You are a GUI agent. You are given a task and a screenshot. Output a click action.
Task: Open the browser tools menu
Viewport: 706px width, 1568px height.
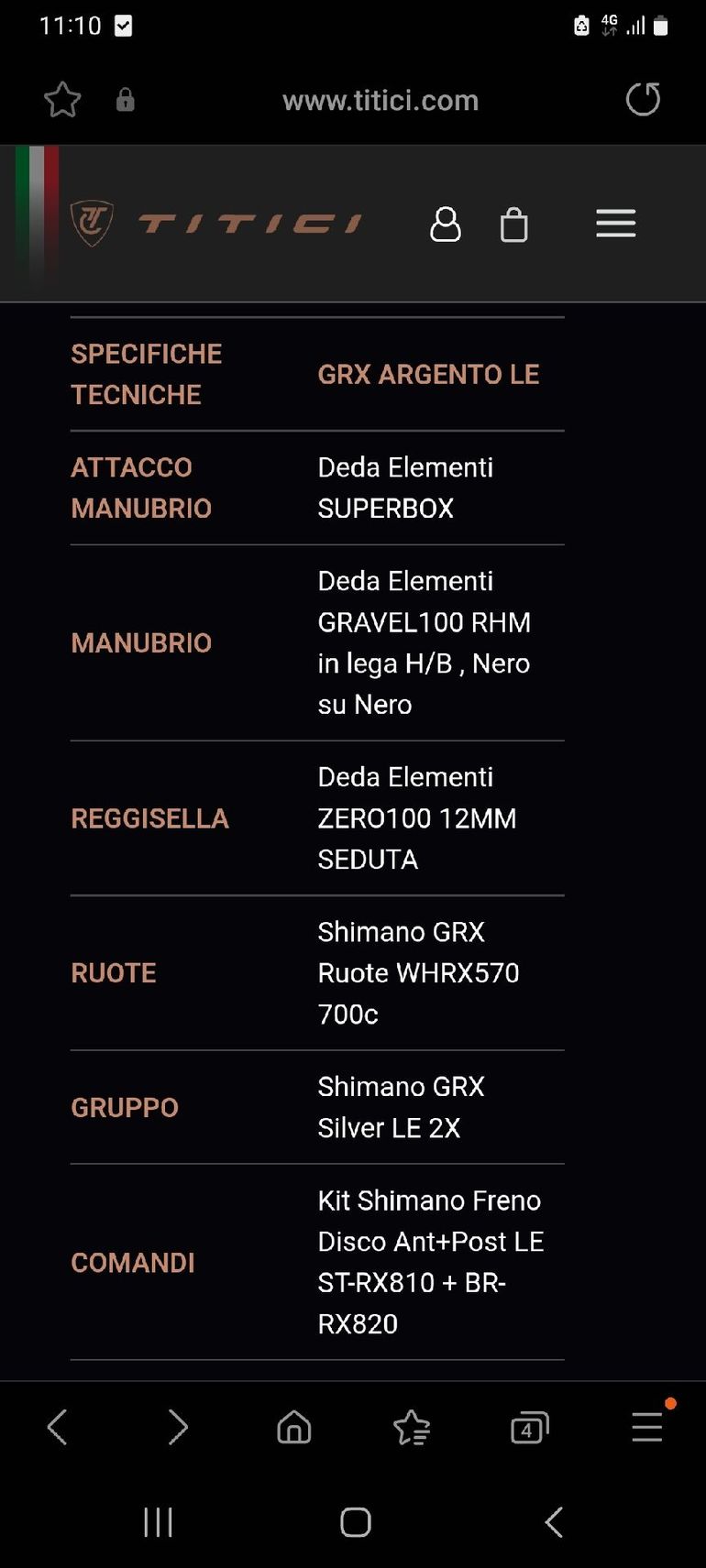pos(646,1427)
